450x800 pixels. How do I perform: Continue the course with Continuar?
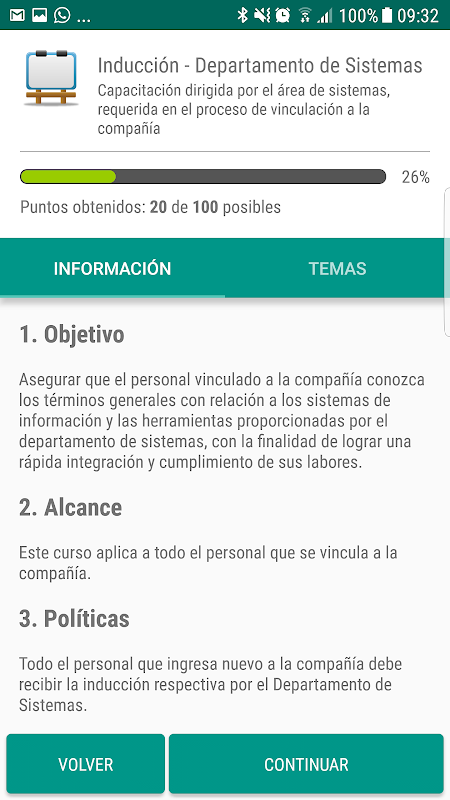[306, 764]
